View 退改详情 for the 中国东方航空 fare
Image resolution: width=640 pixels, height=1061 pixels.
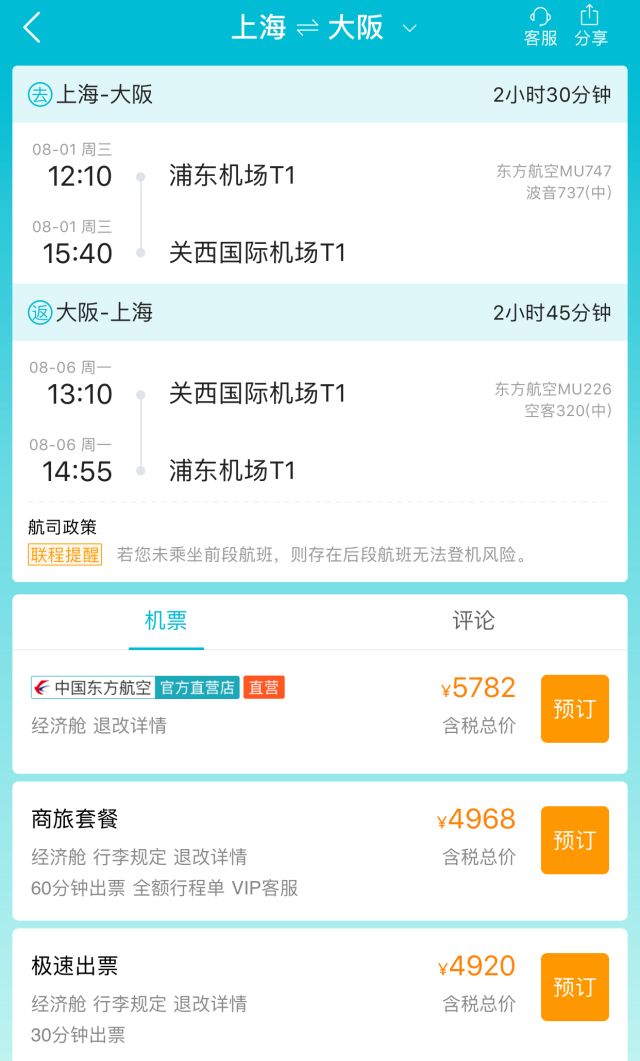[130, 726]
